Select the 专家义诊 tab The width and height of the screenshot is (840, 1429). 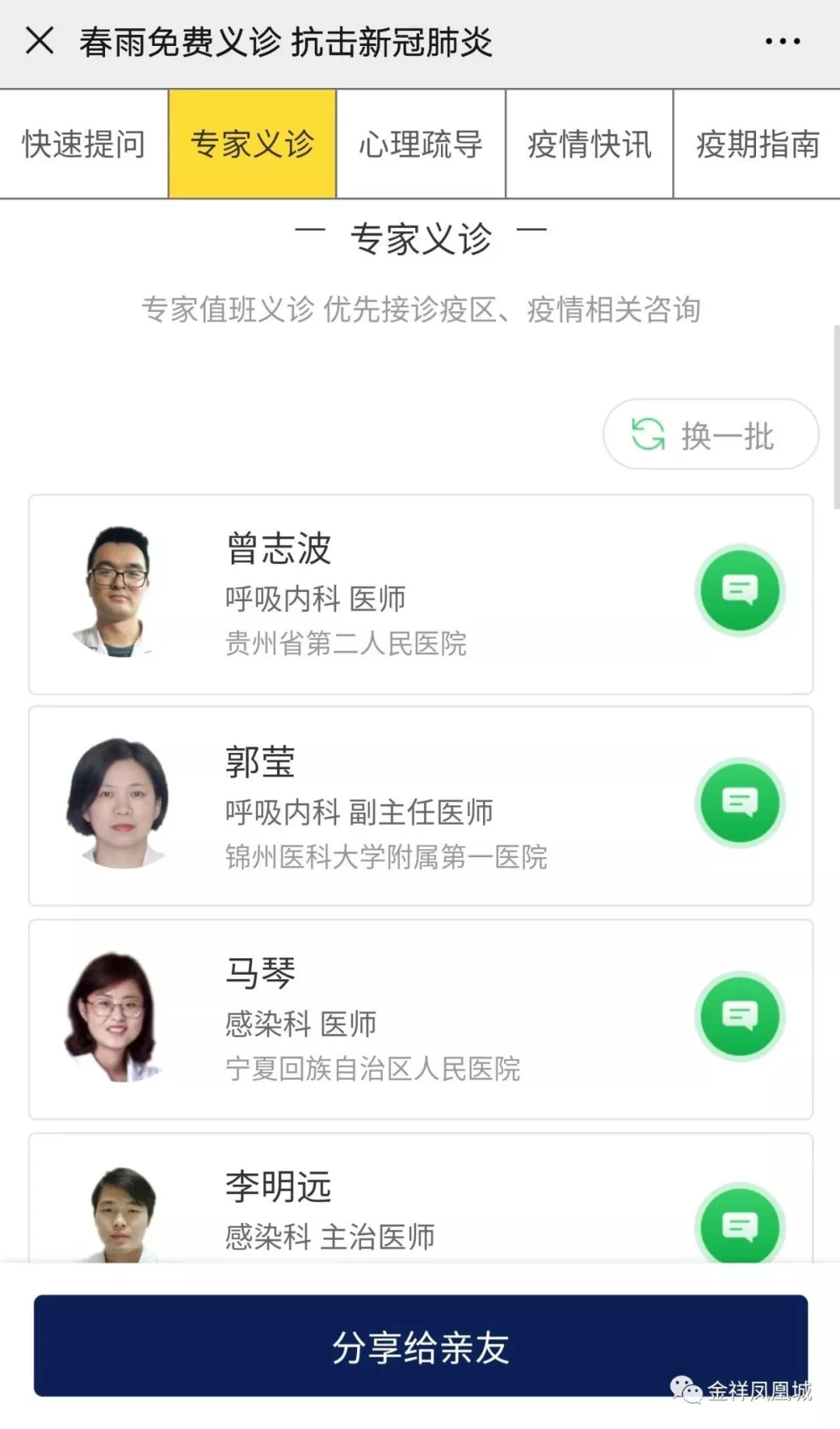(253, 145)
